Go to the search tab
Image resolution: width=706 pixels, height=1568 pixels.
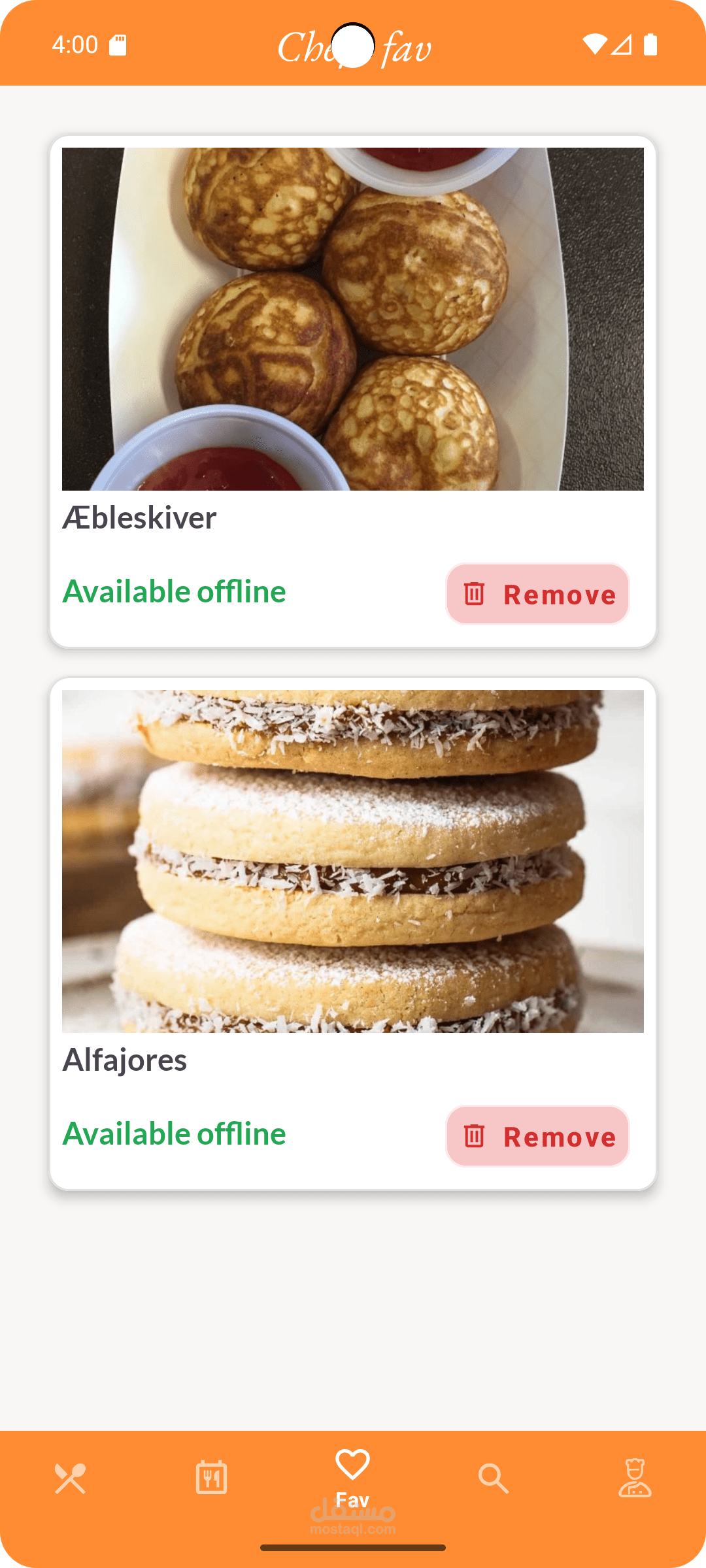coord(494,1478)
